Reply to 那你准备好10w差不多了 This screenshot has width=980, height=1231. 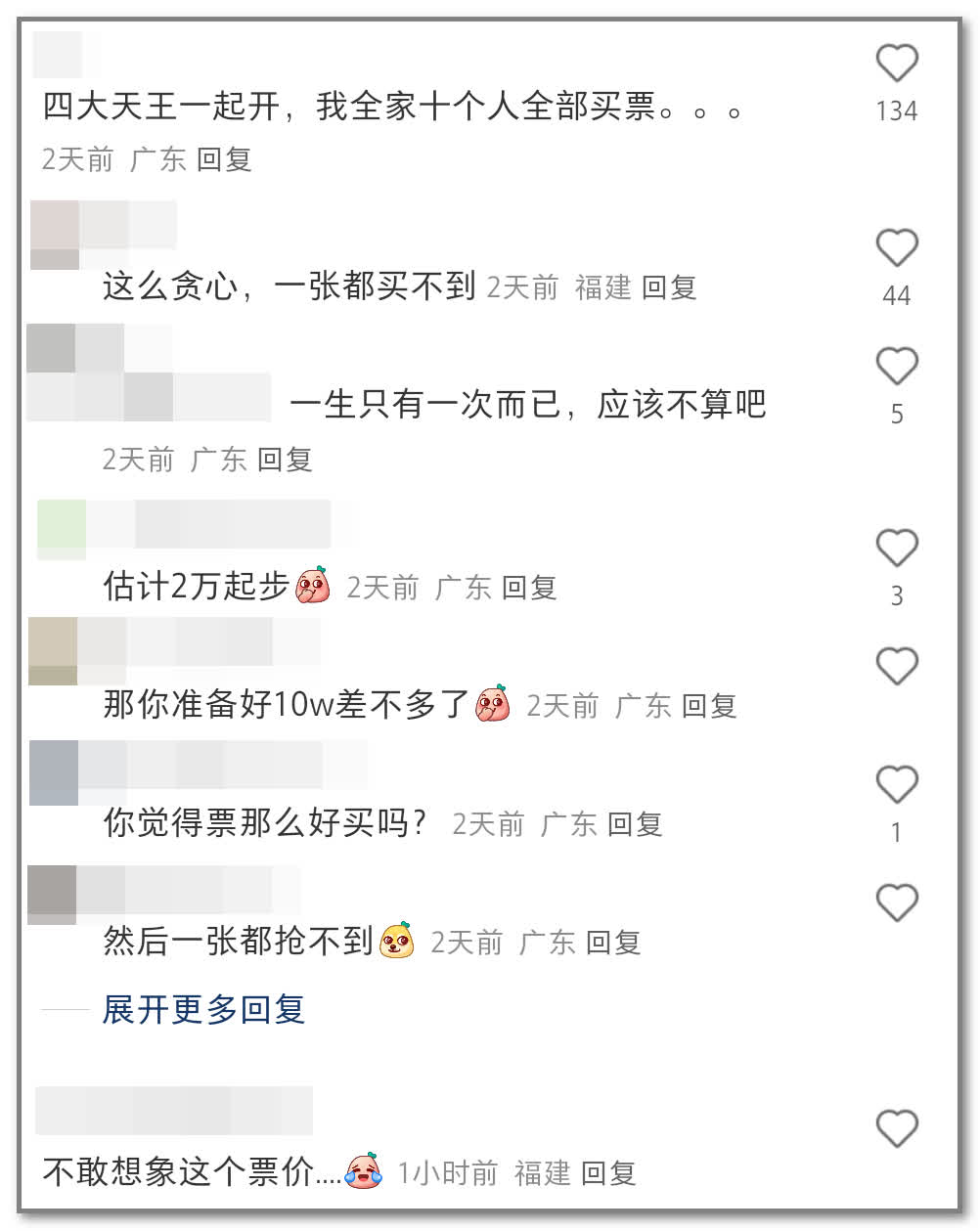point(709,706)
